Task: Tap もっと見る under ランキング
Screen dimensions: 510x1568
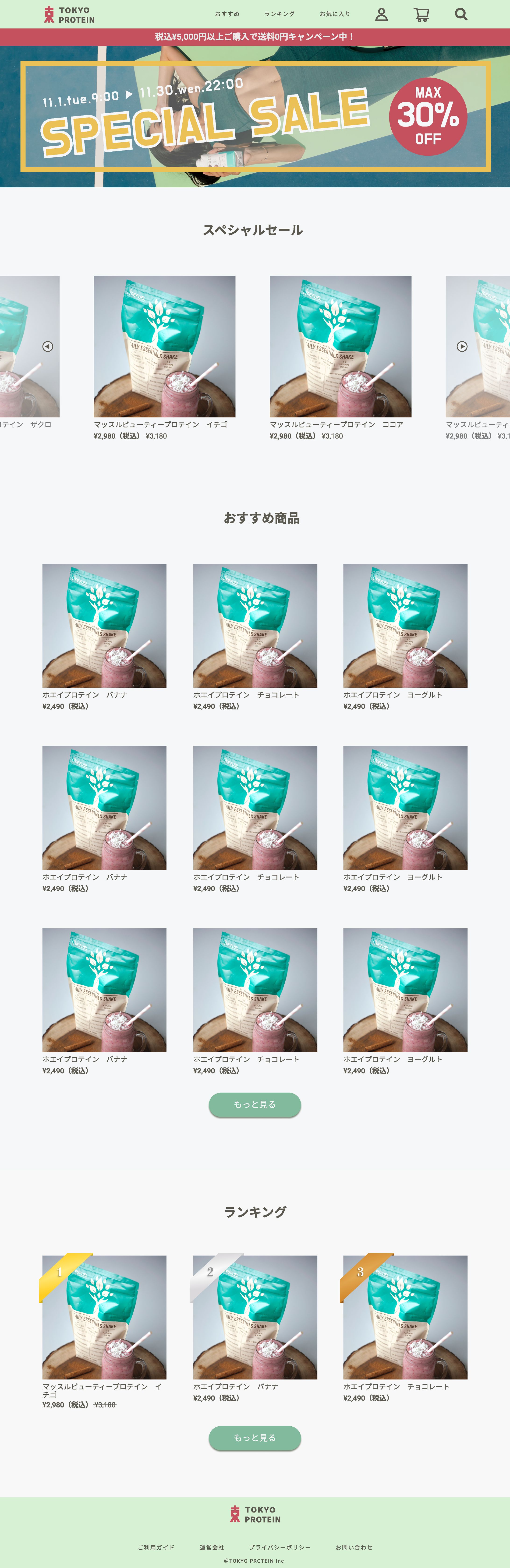Action: tap(255, 1438)
